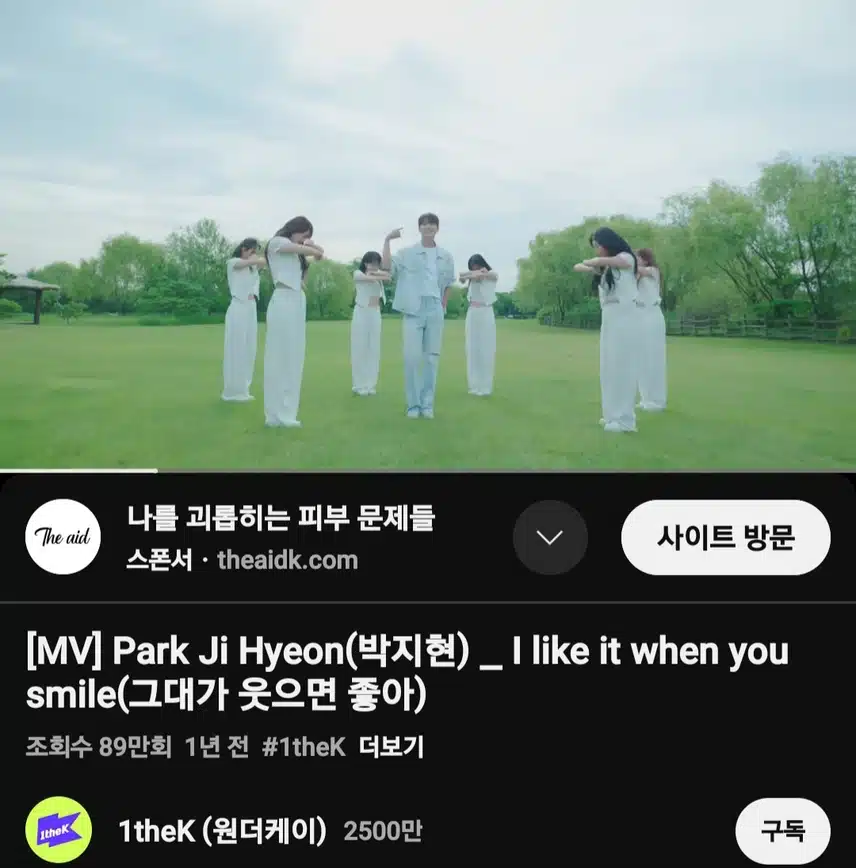Viewport: 856px width, 868px height.
Task: Open the 1theK channel page
Action: [222, 830]
